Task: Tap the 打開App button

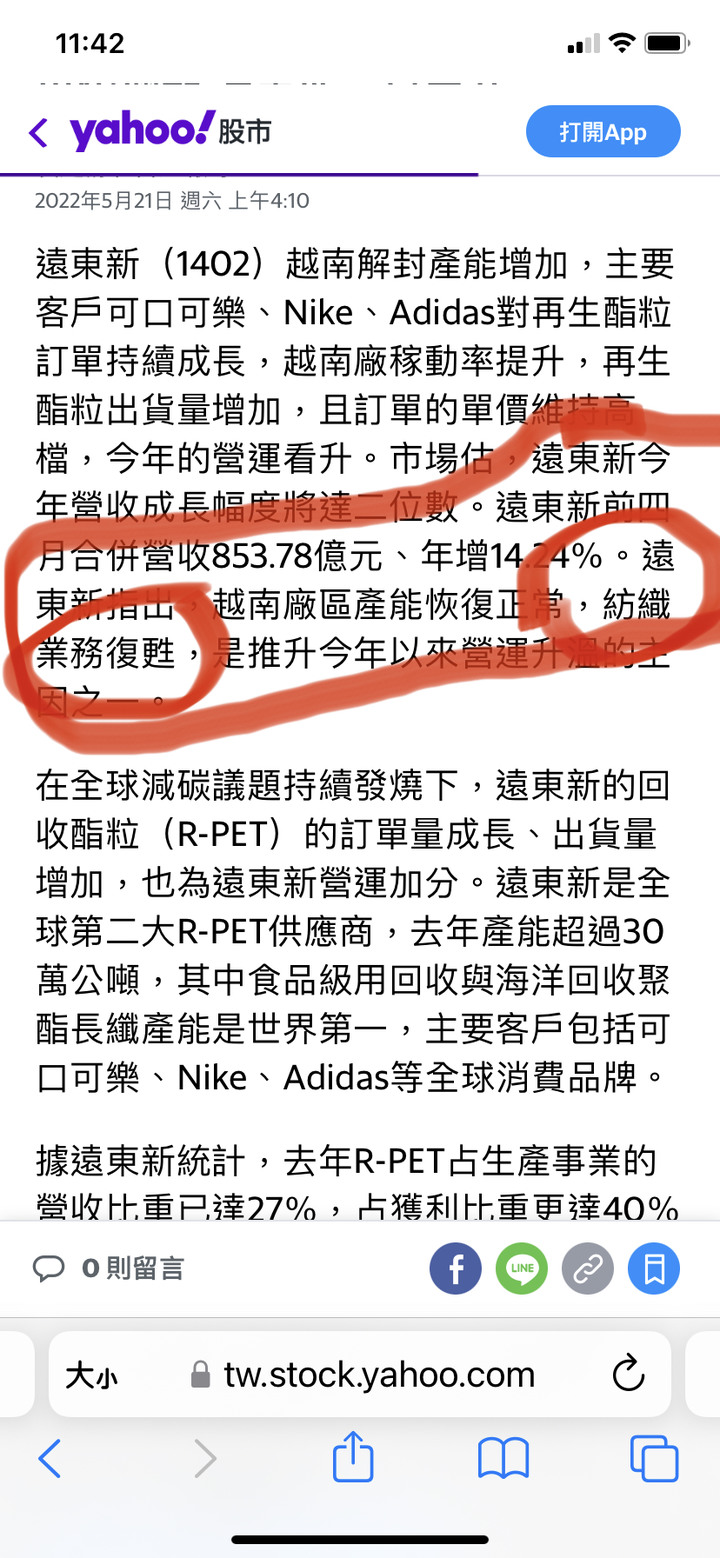Action: click(x=603, y=132)
